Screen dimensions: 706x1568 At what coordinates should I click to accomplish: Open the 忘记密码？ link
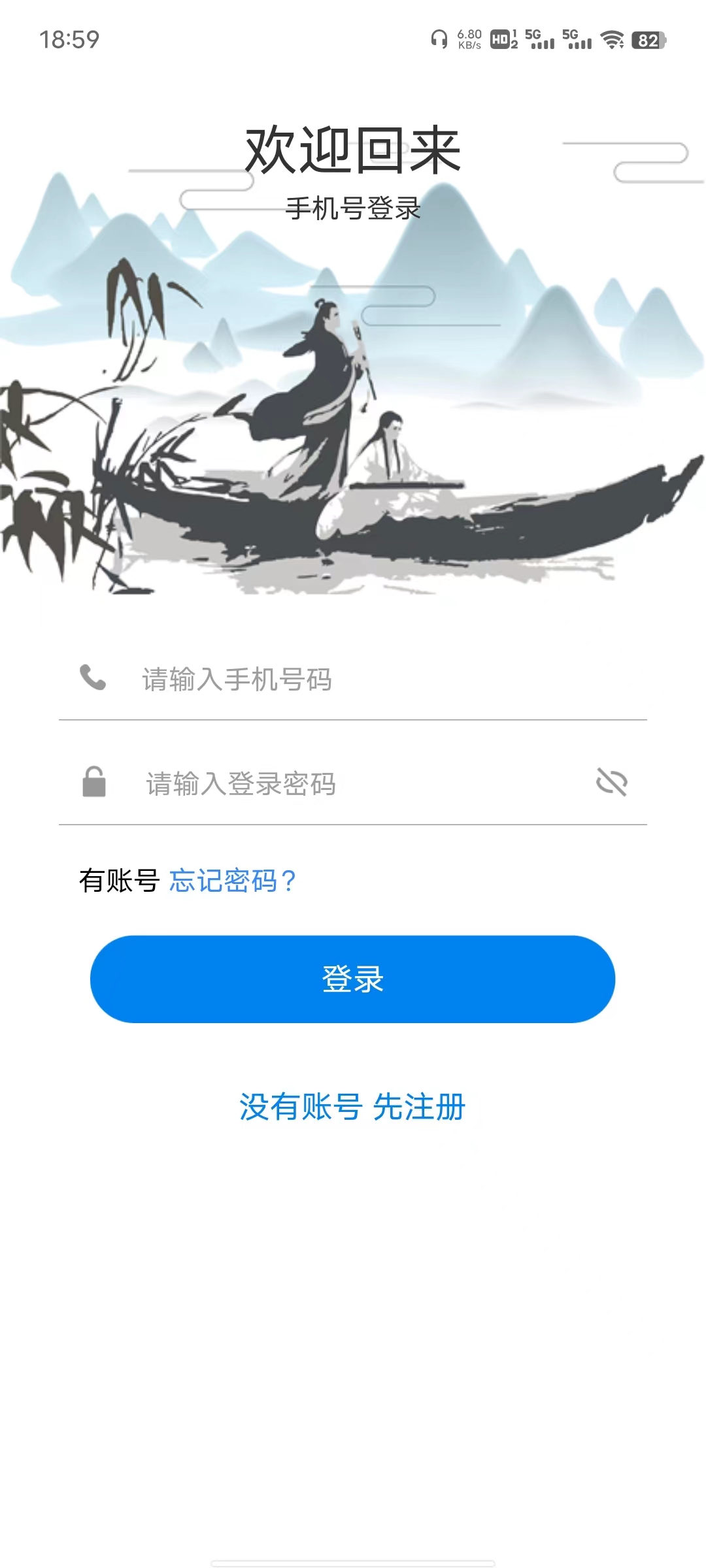pyautogui.click(x=233, y=881)
